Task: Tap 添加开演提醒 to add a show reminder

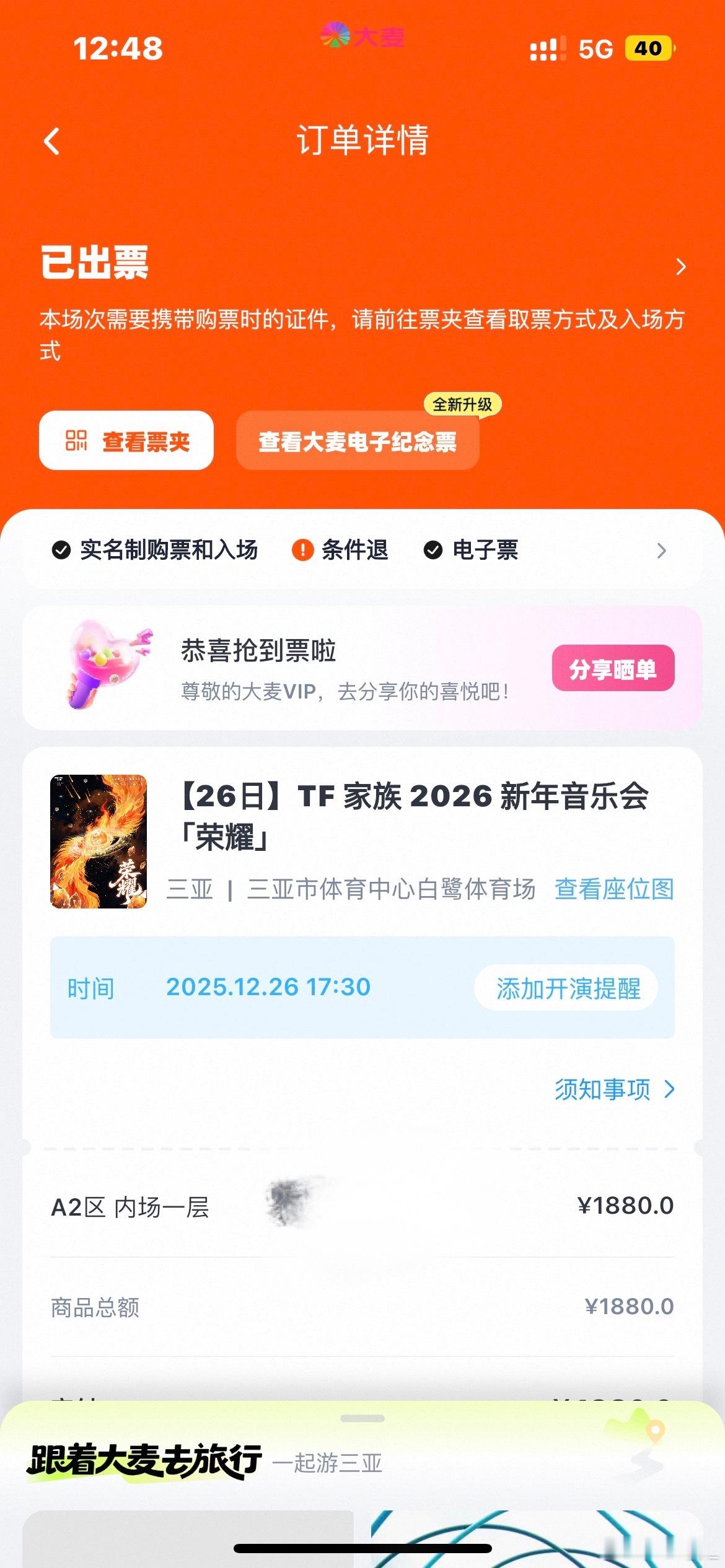Action: pos(566,988)
